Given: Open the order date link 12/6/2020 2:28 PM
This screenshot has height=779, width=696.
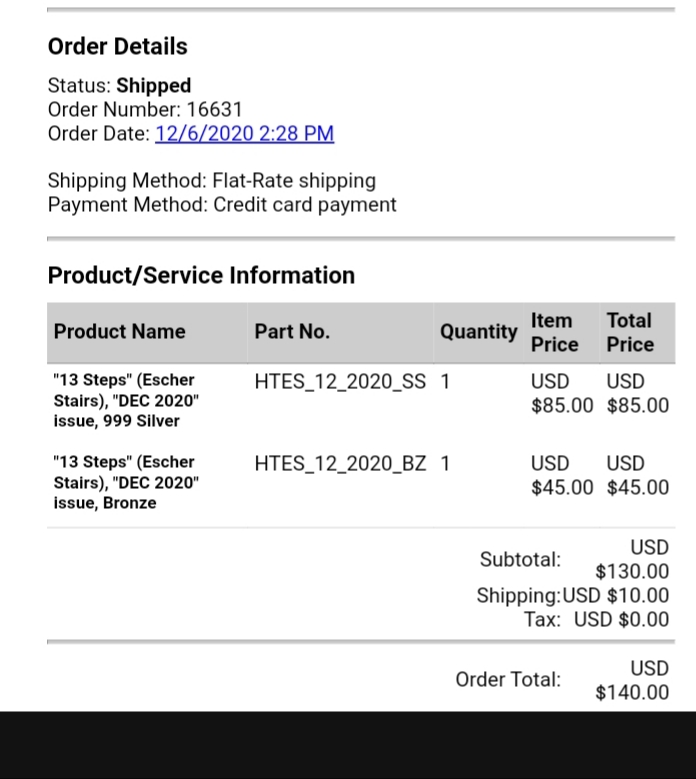Looking at the screenshot, I should tap(244, 134).
